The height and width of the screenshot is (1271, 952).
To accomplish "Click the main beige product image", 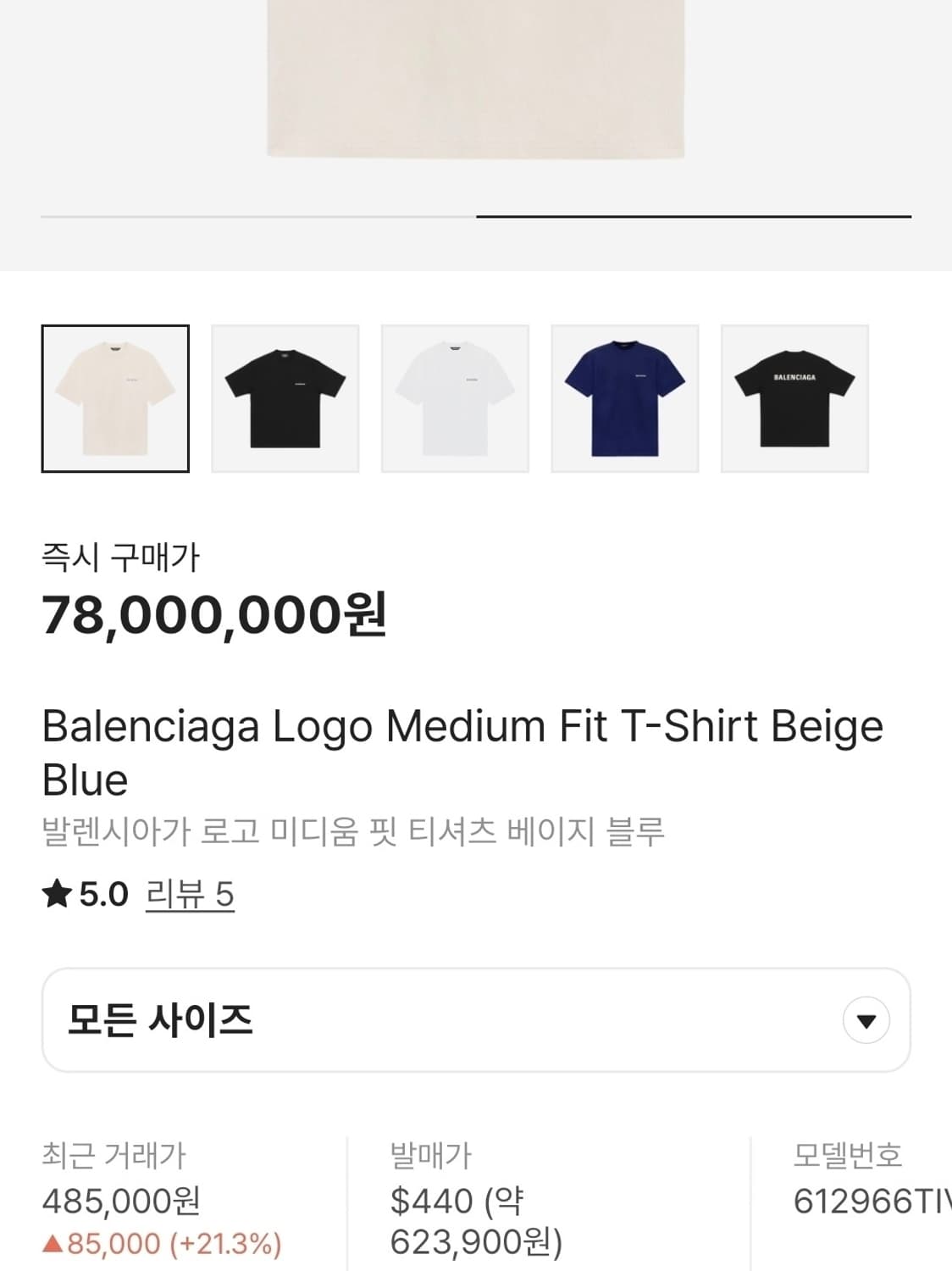I will [x=476, y=76].
